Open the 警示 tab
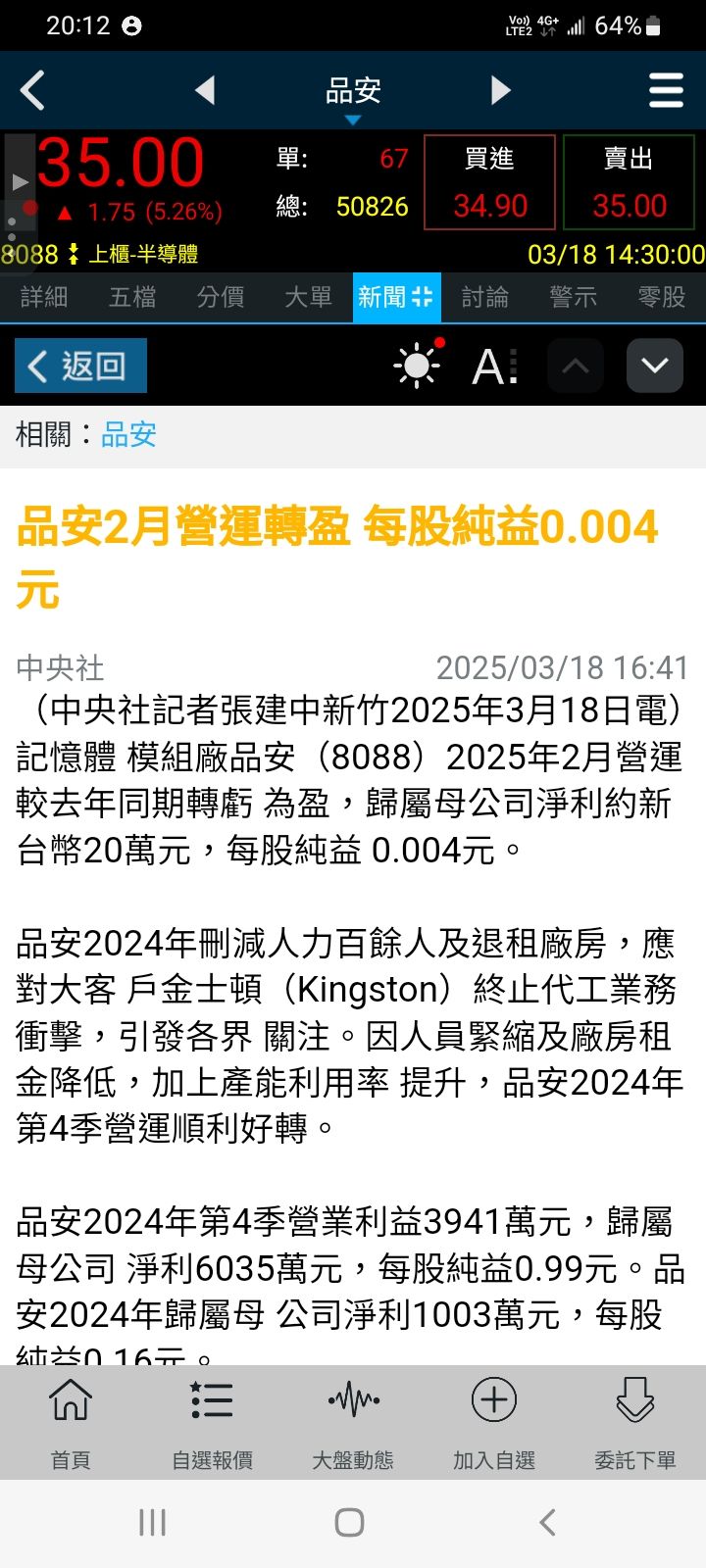The image size is (706, 1568). click(574, 297)
